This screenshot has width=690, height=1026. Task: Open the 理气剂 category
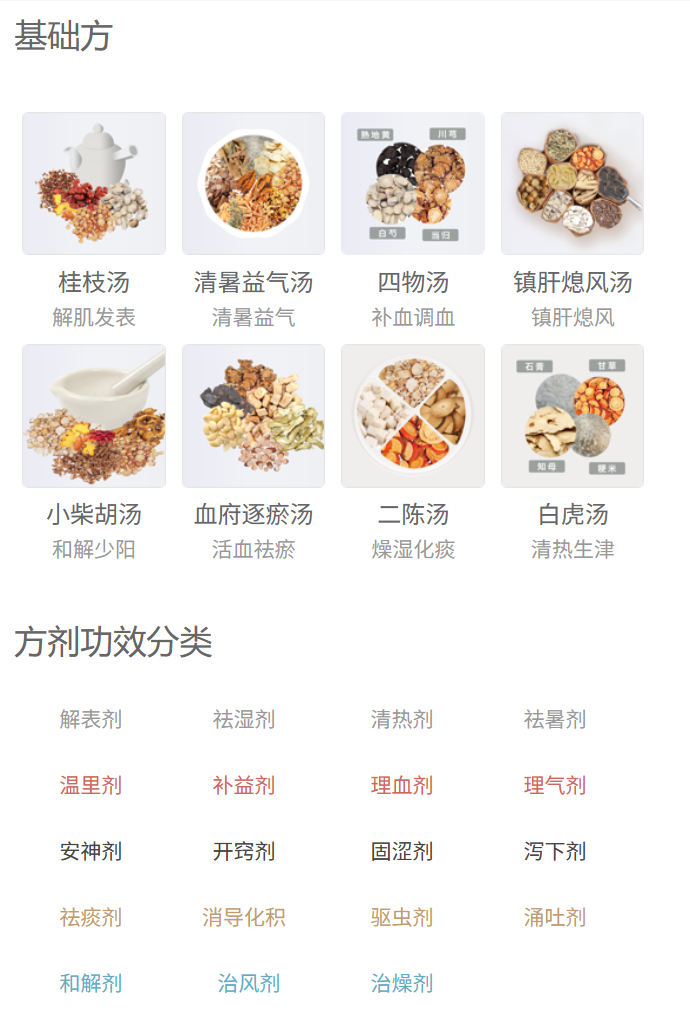pyautogui.click(x=555, y=785)
